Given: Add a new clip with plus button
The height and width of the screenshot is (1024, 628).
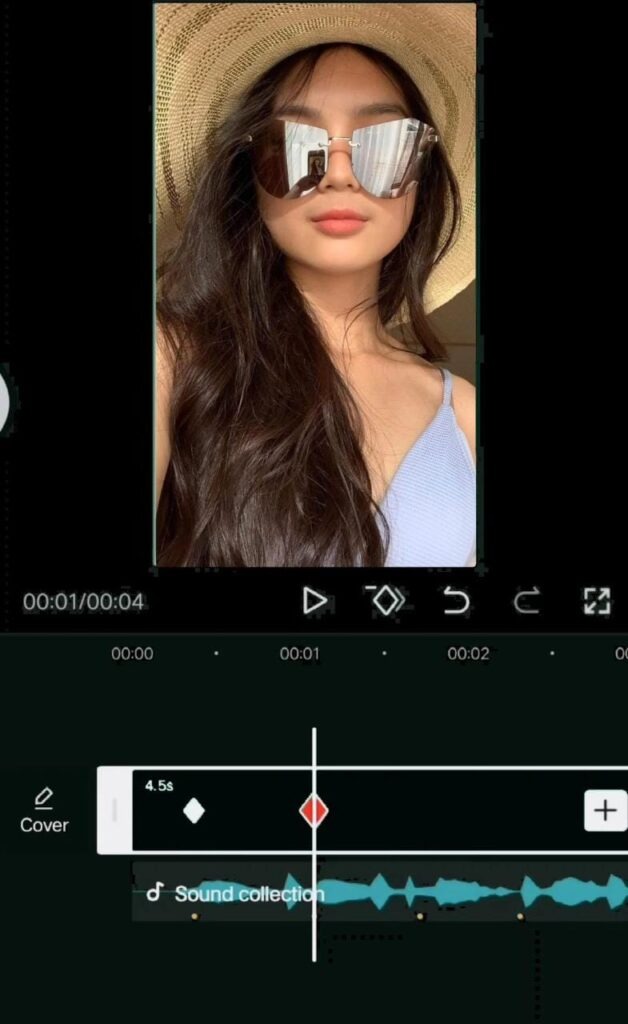Looking at the screenshot, I should (x=605, y=810).
